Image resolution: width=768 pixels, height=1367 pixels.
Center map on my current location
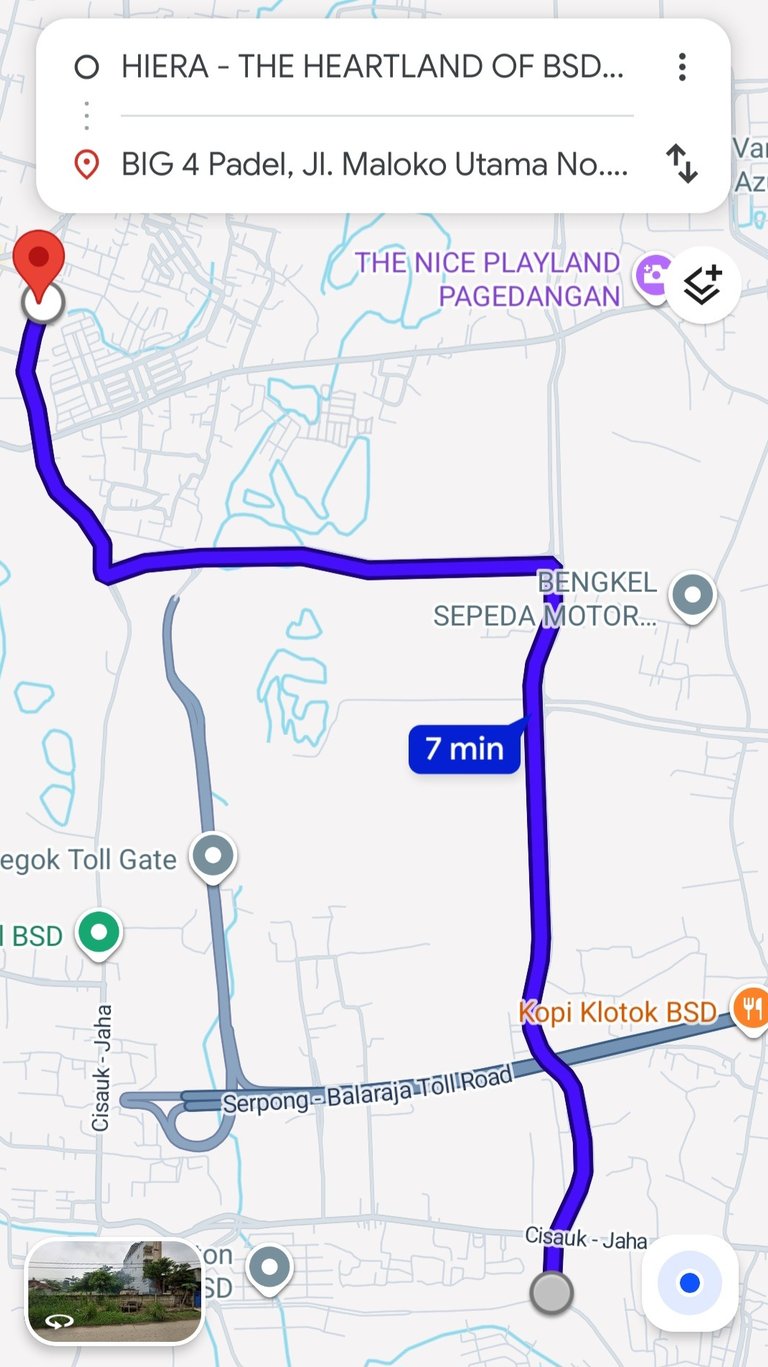(689, 1283)
